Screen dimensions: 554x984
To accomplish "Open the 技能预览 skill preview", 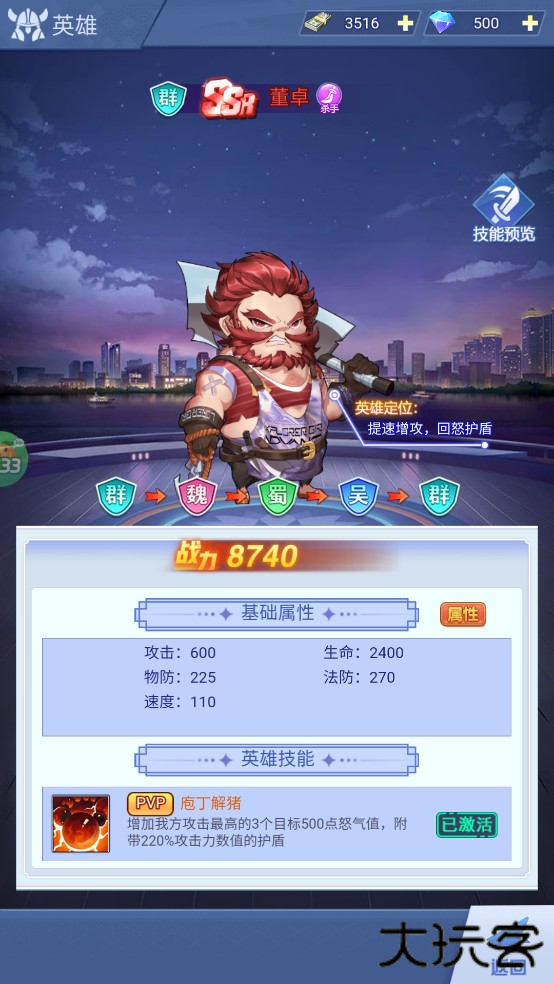I will coord(504,209).
